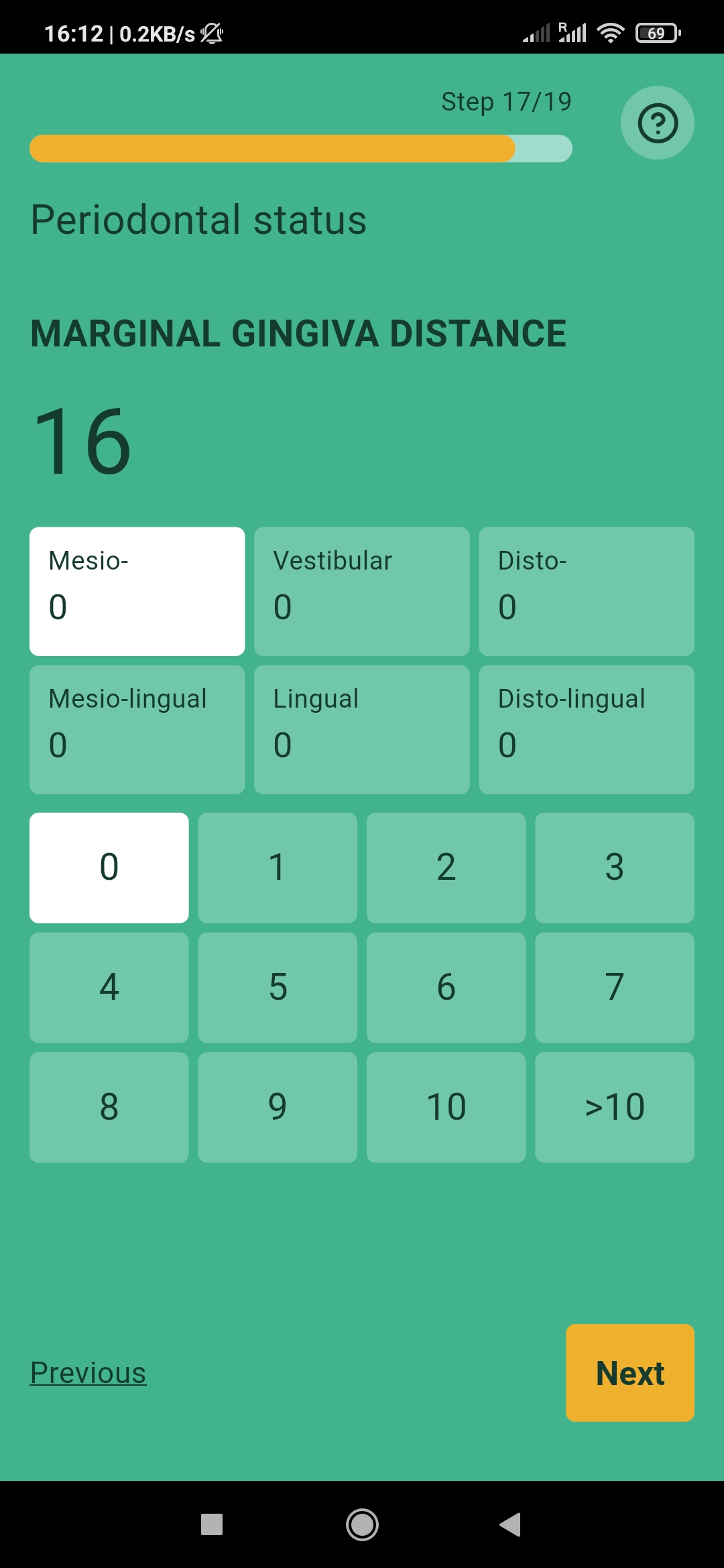Select the Mesio- measurement field
724x1568 pixels.
pos(137,591)
